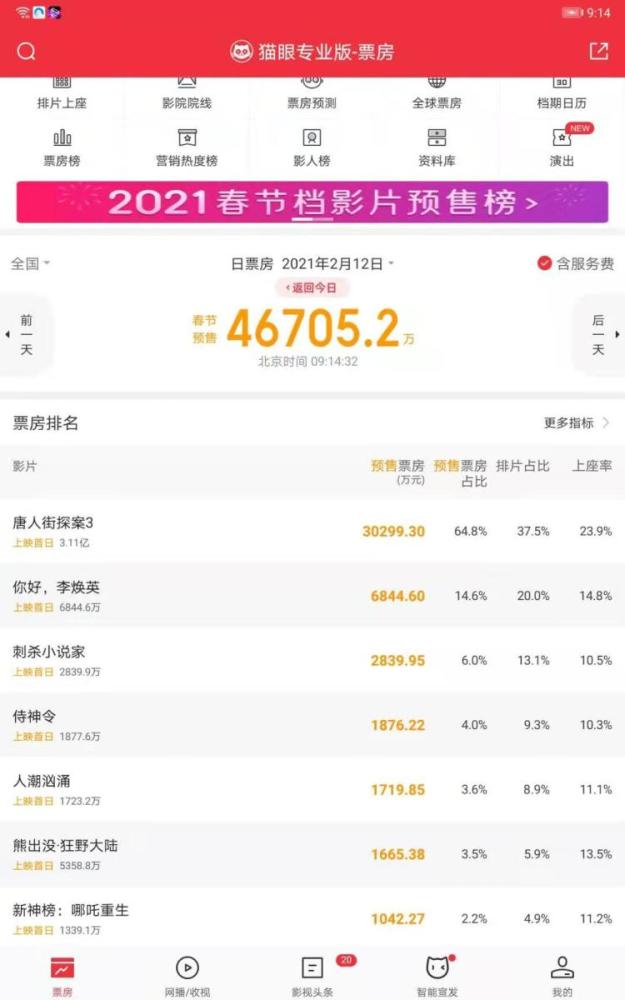
Task: Tap 返回今日 to return to today
Action: [x=312, y=288]
